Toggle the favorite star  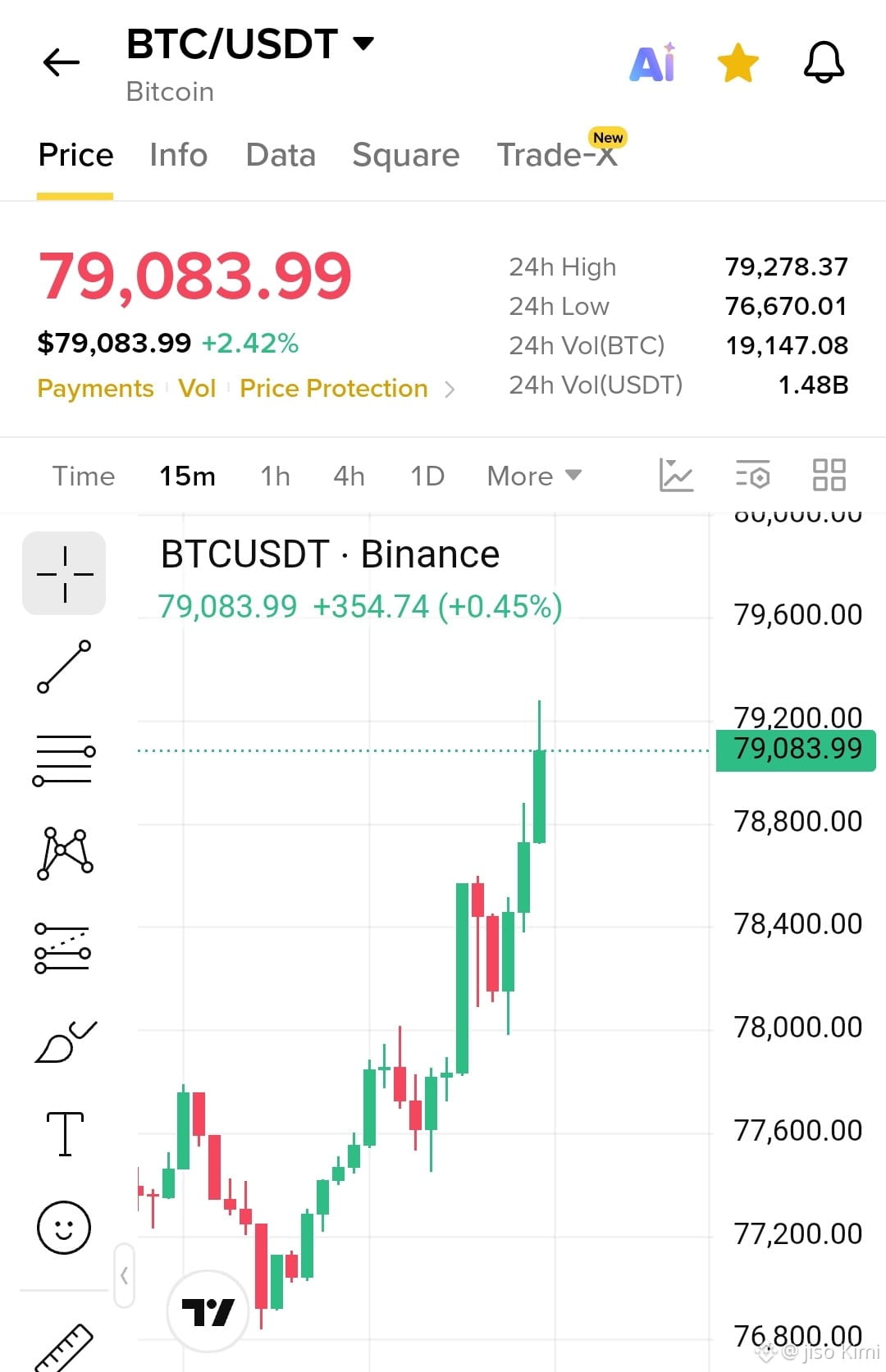coord(738,63)
